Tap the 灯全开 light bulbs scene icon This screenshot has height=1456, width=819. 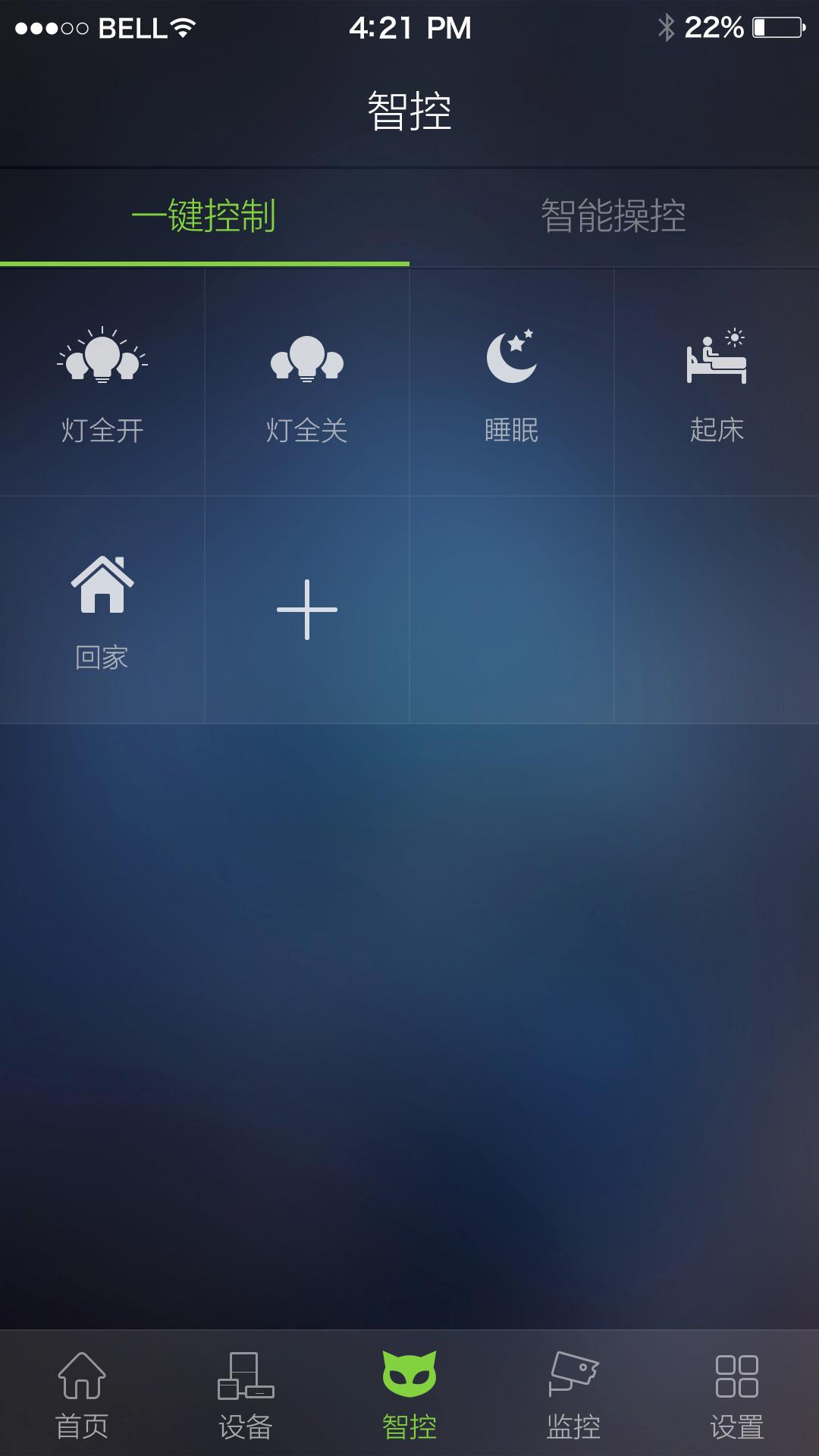coord(101,358)
